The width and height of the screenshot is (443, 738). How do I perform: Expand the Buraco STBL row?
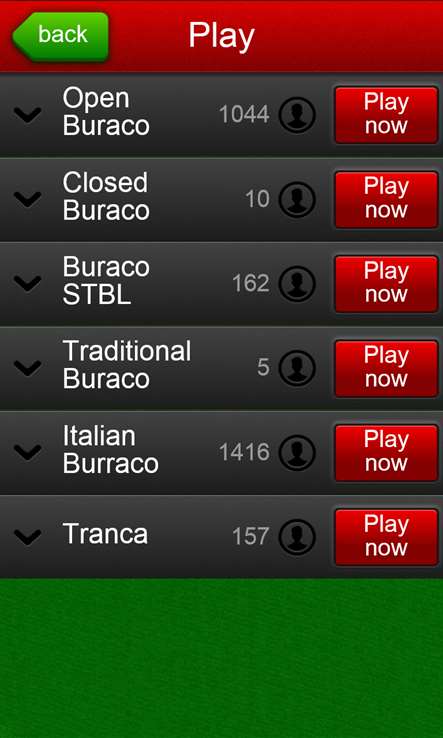(x=28, y=283)
